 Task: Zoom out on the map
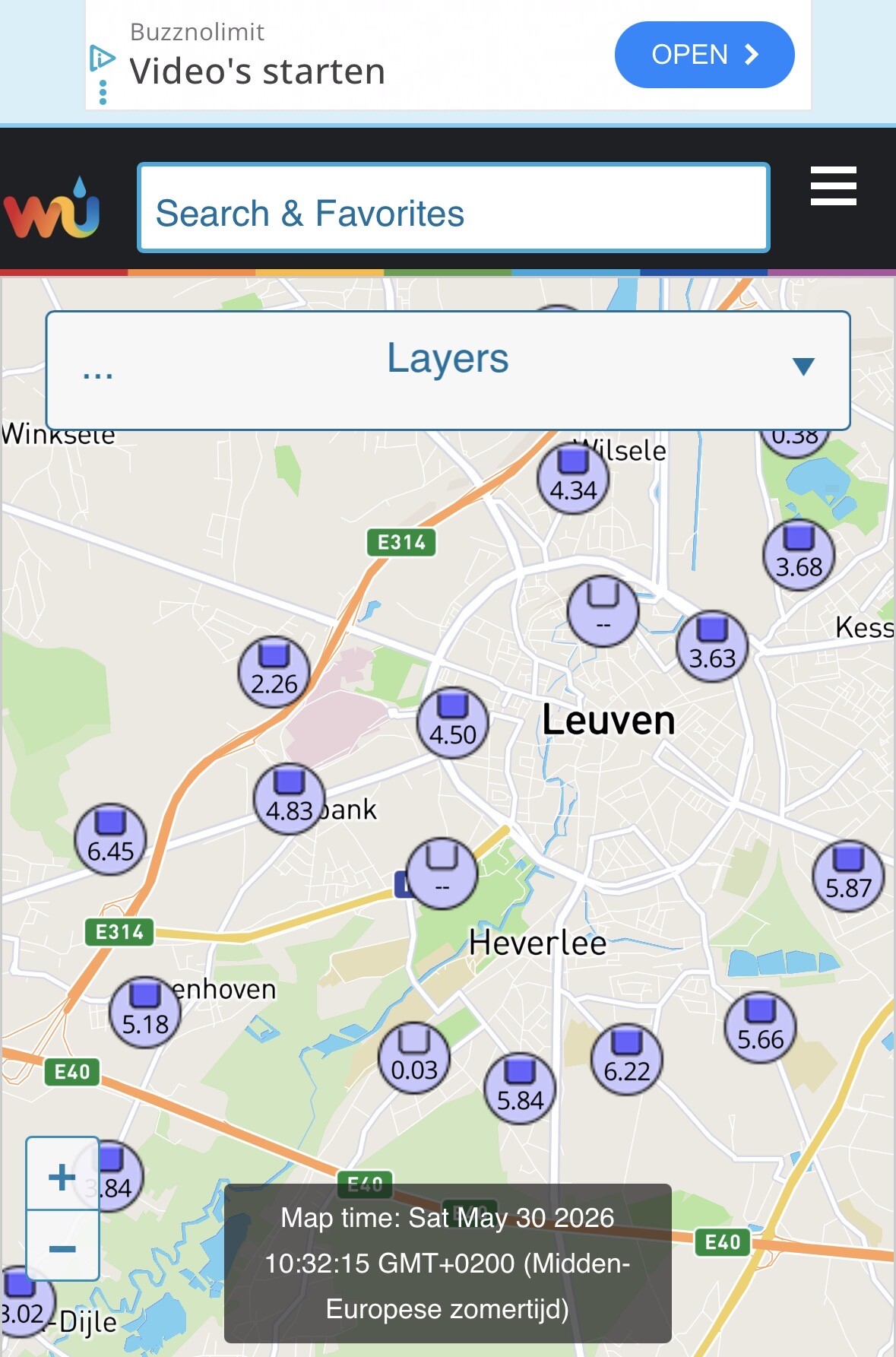point(62,1247)
